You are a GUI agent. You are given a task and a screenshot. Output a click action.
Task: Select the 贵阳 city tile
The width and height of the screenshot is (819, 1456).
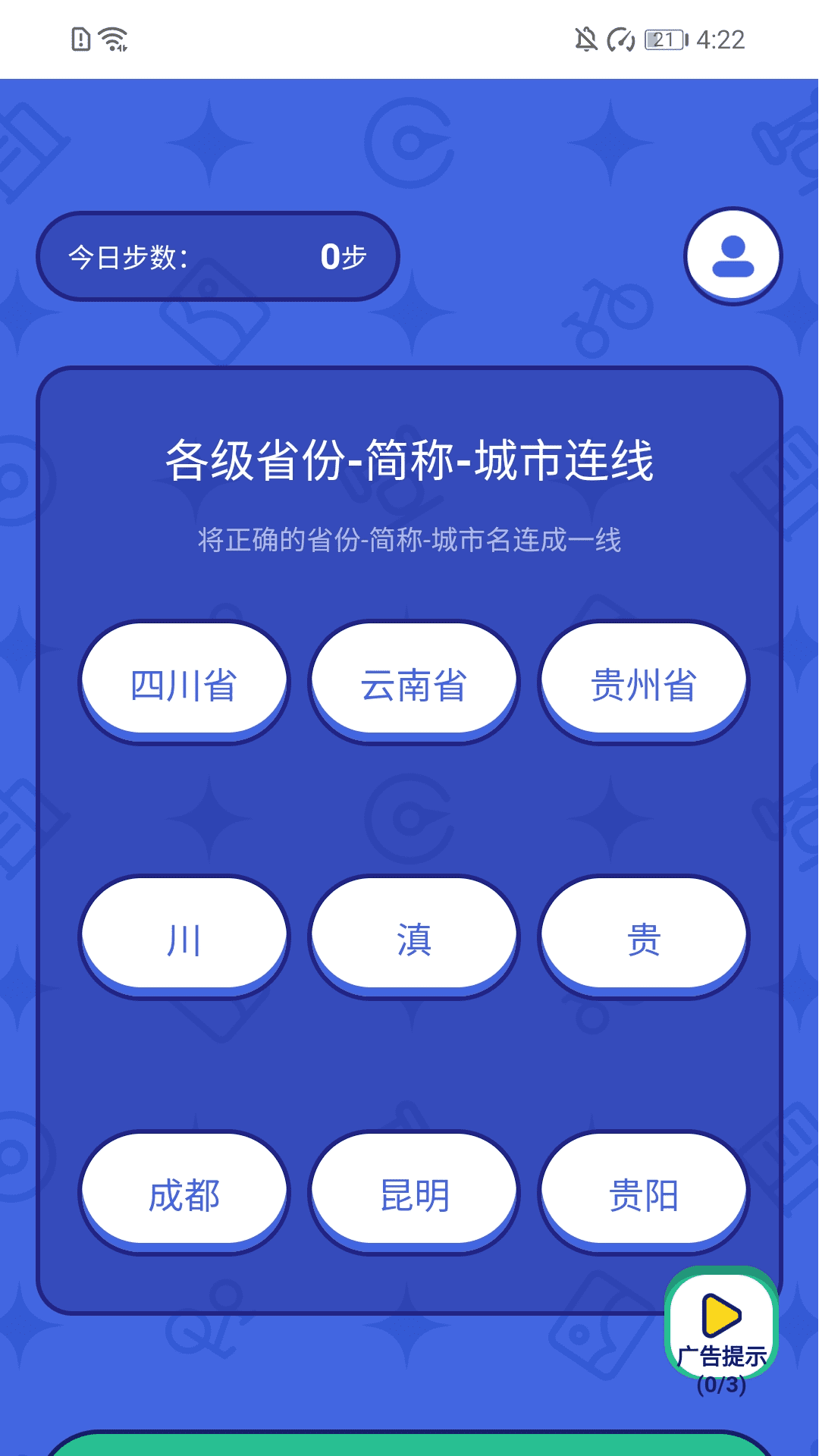click(644, 1194)
